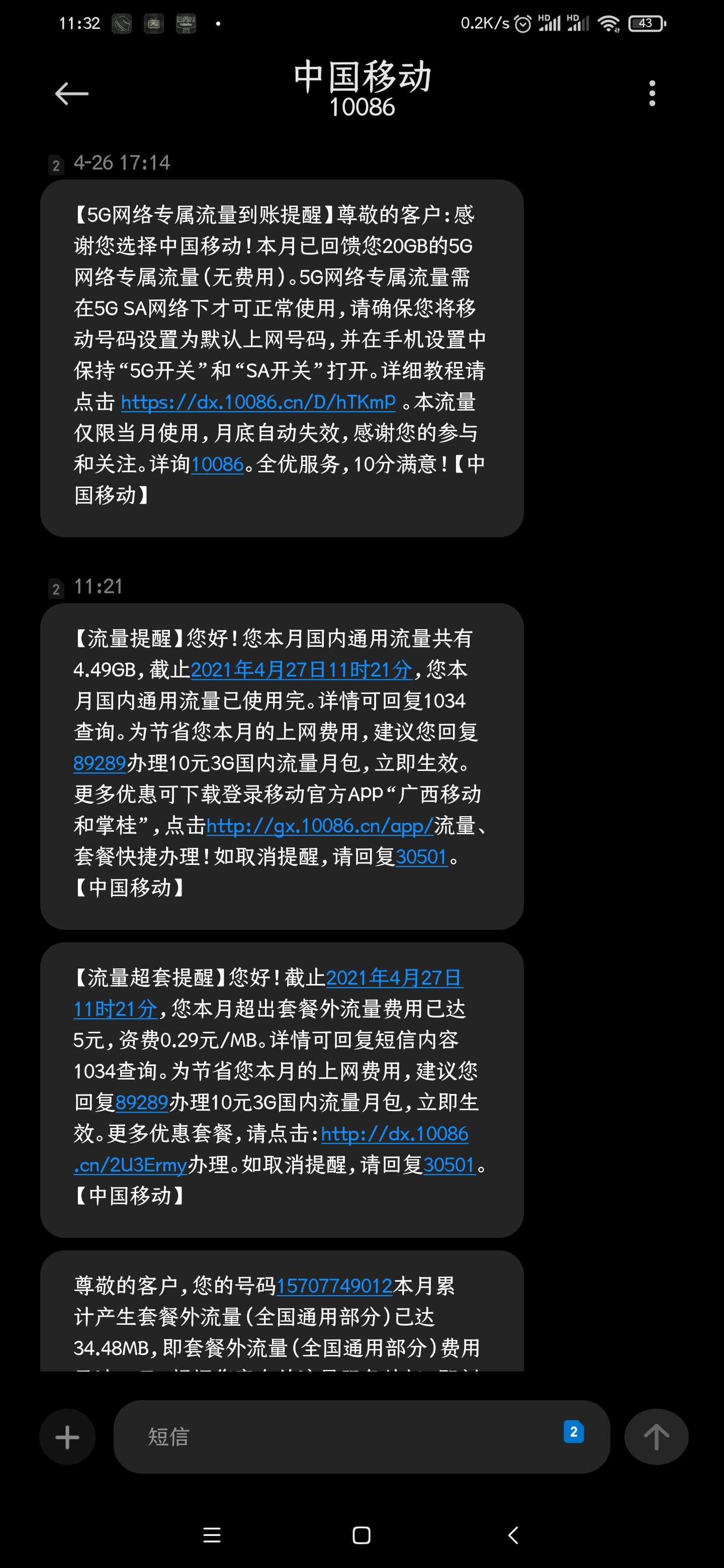Tap the 10086 number link in first message

pyautogui.click(x=217, y=464)
